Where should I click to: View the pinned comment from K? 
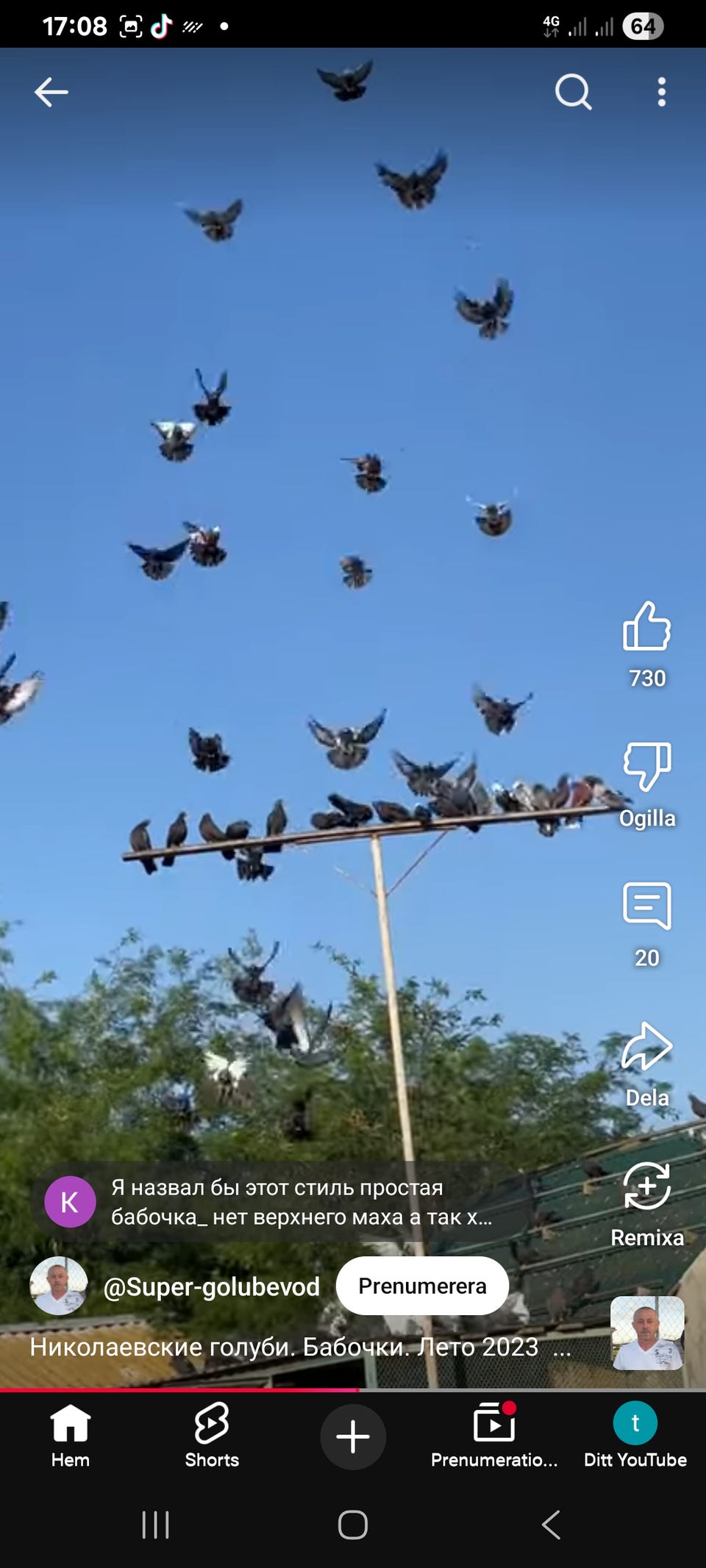point(279,1202)
